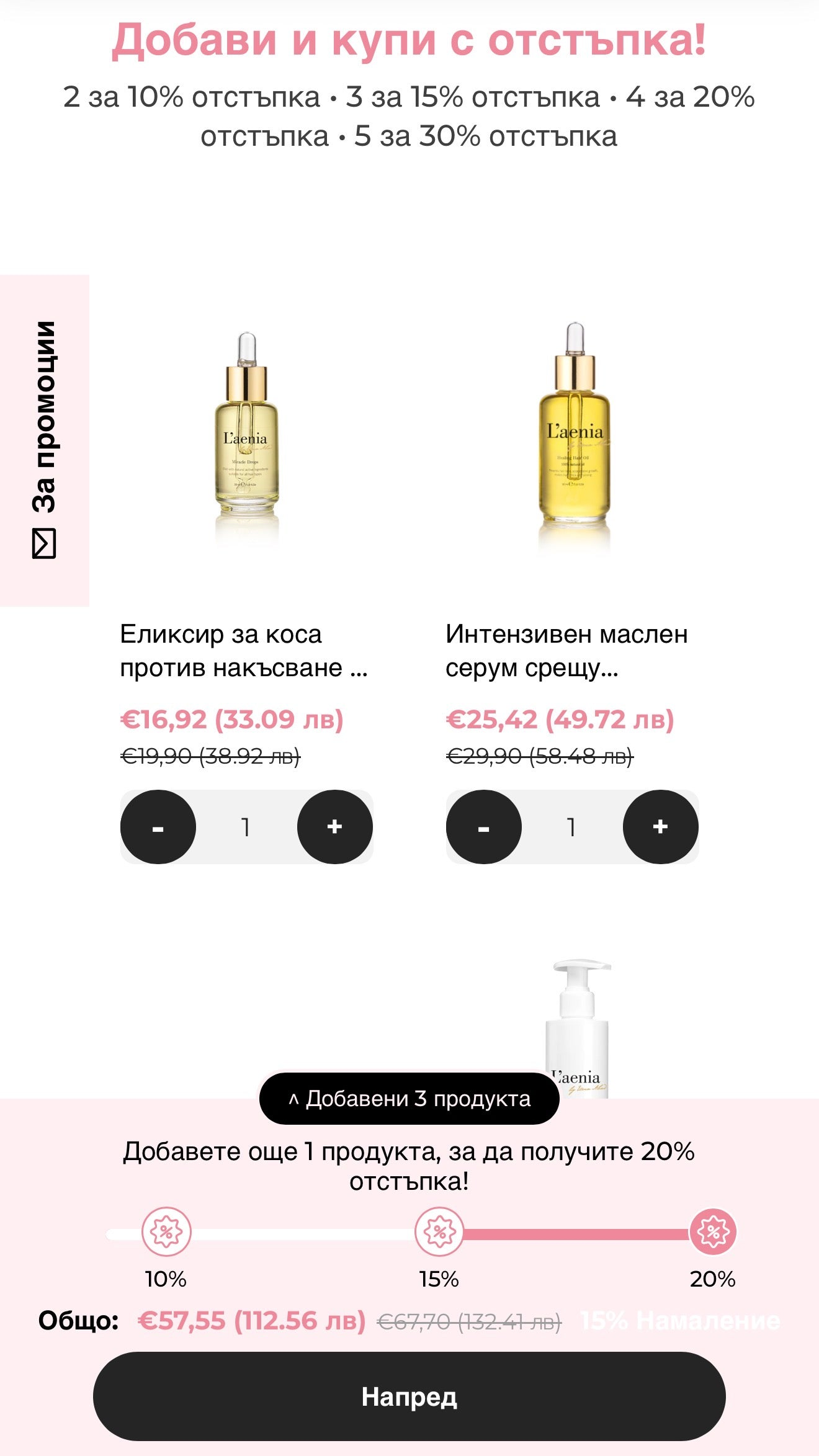
Task: Continue with the 'Напред' button
Action: [409, 1396]
